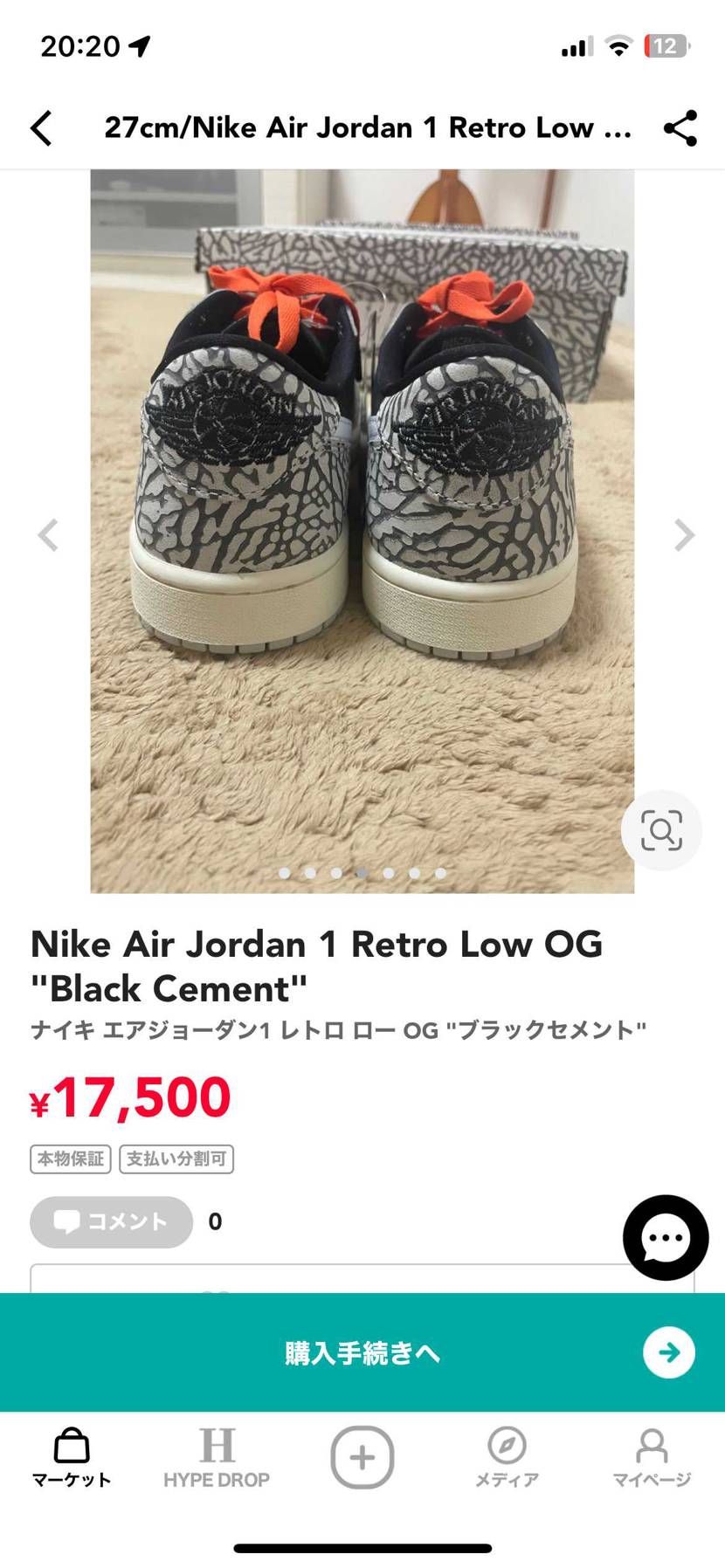Tap the battery indicator in status bar
725x1568 pixels.
pos(668,46)
